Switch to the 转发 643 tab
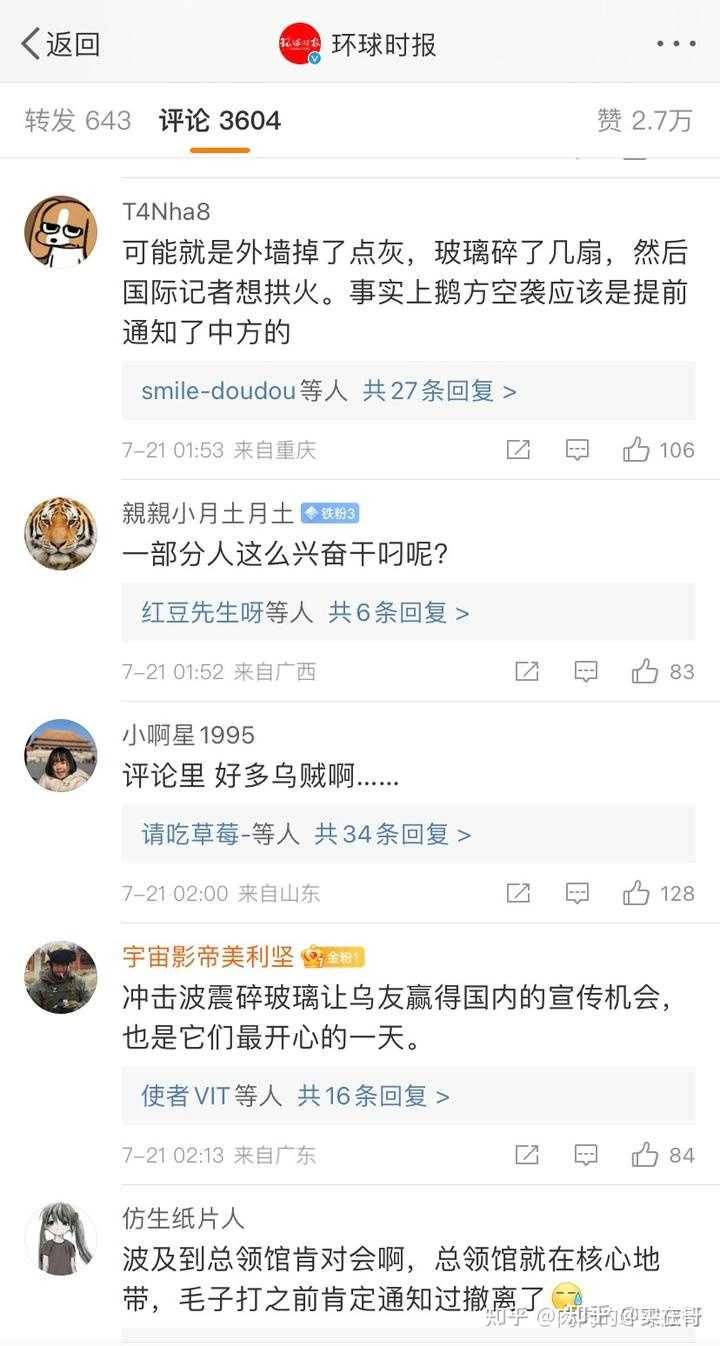Screen dimensions: 720x1346 (78, 121)
